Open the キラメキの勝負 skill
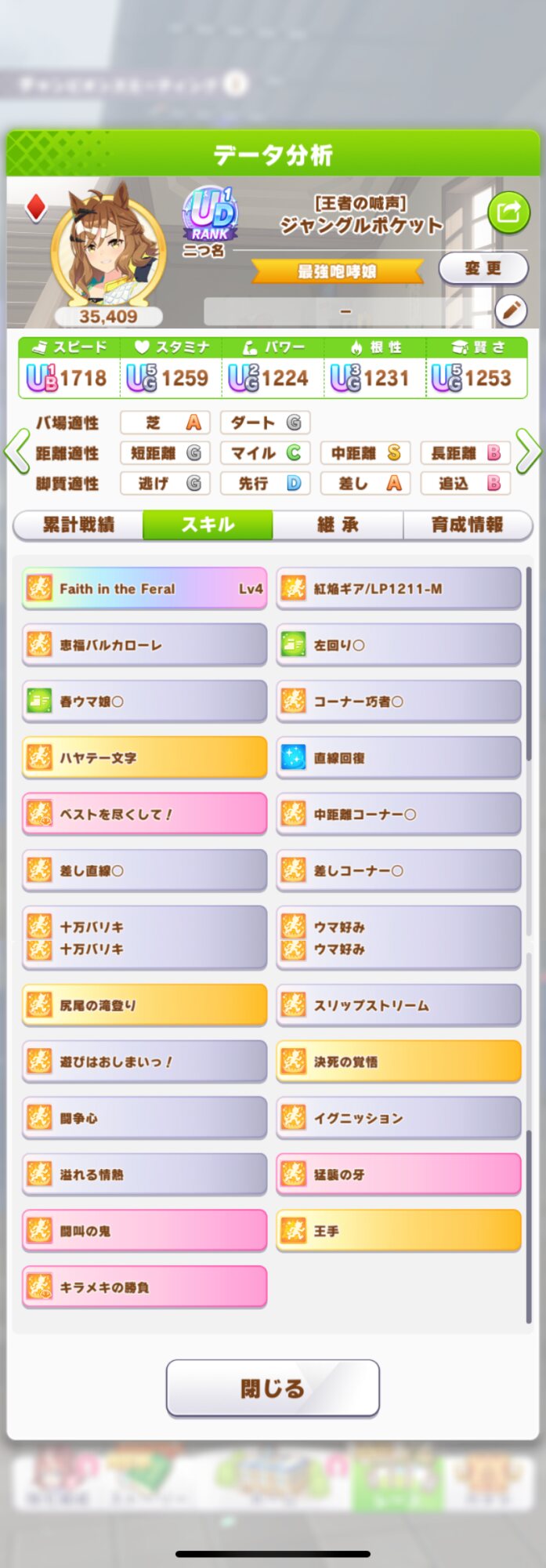Screen dimensions: 546x1568 tap(144, 1287)
